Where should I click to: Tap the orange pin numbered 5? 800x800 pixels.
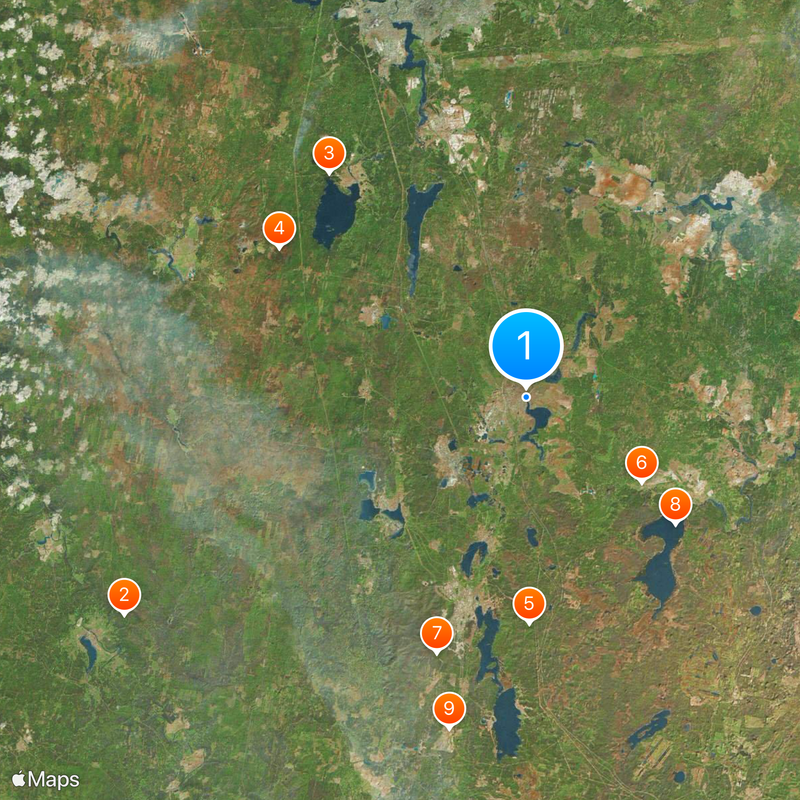pos(529,603)
